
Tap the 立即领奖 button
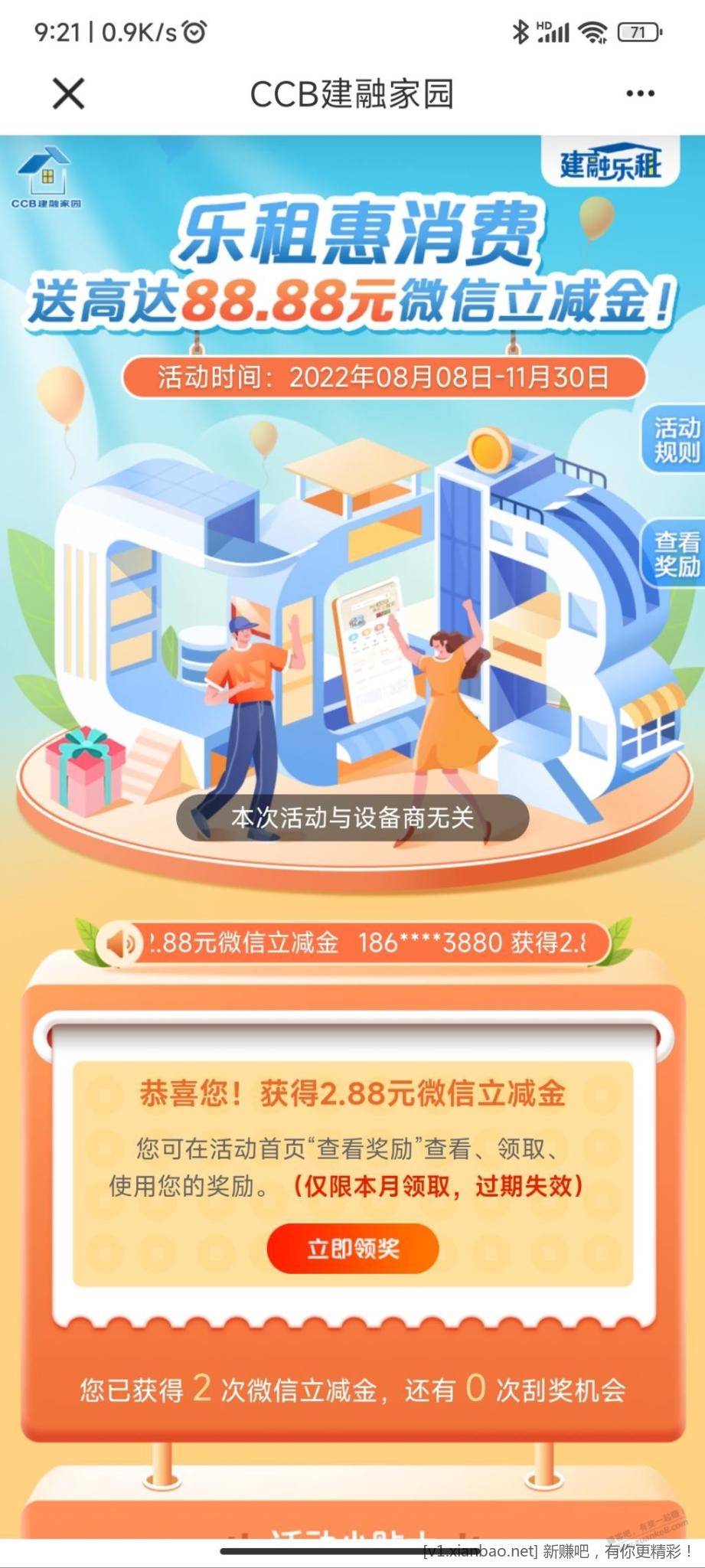(353, 1249)
